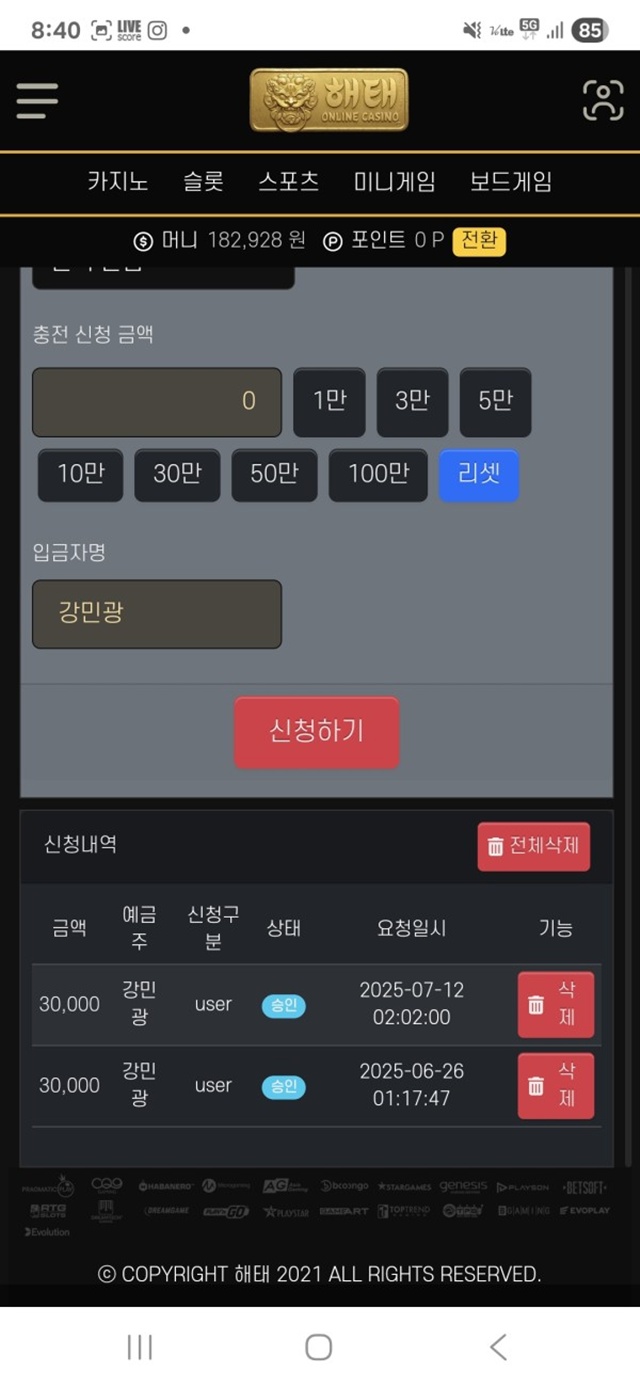Submit the request with 신청하기
This screenshot has height=1387, width=640.
[316, 732]
